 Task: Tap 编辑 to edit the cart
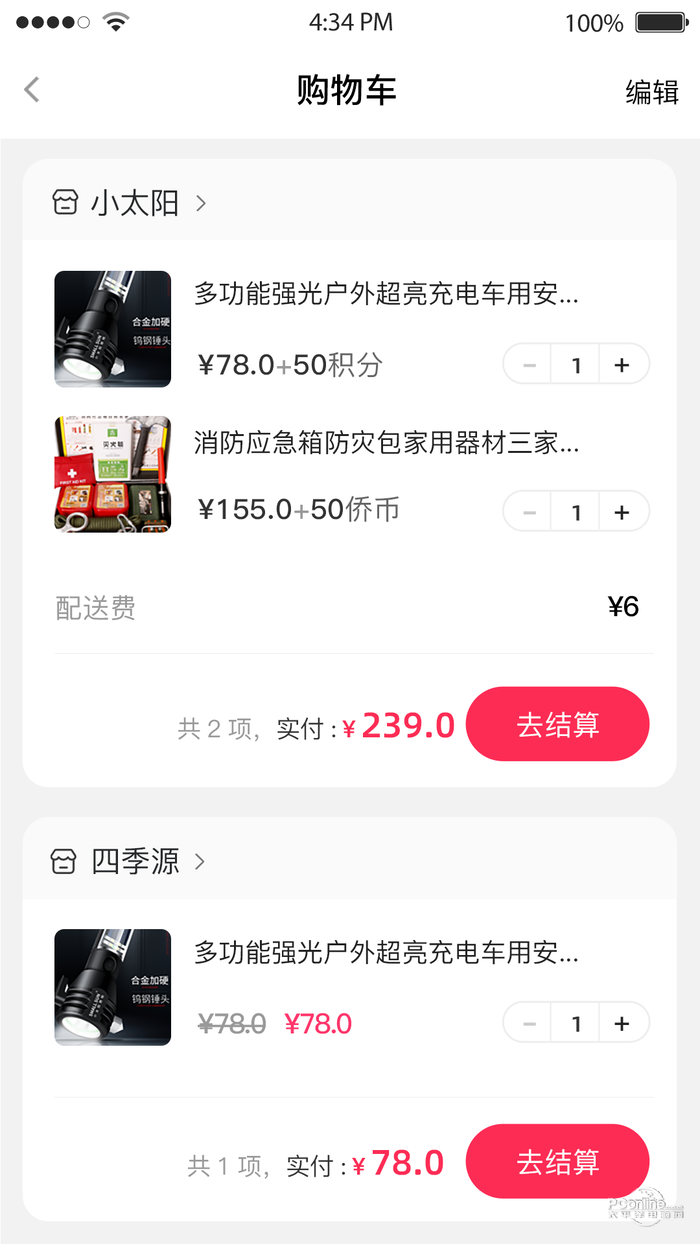[x=652, y=92]
